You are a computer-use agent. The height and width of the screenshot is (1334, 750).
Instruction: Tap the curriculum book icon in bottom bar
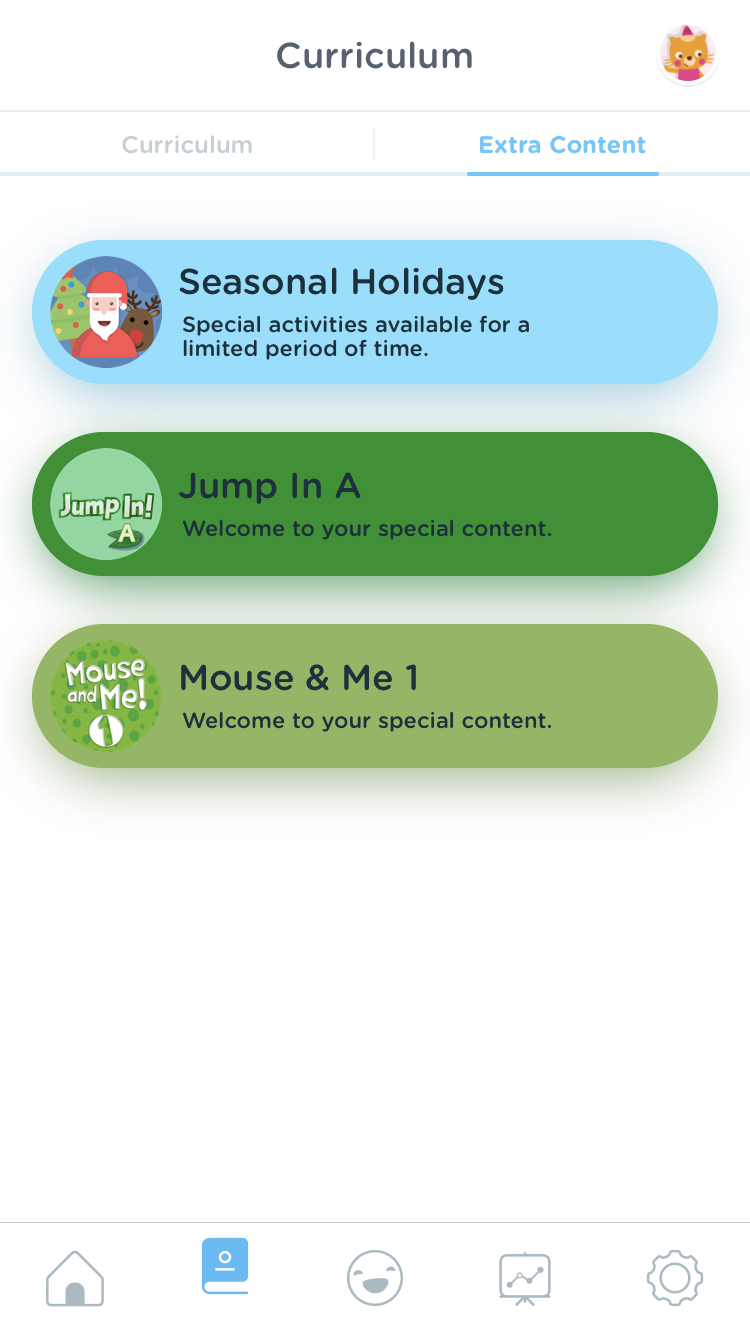225,1267
